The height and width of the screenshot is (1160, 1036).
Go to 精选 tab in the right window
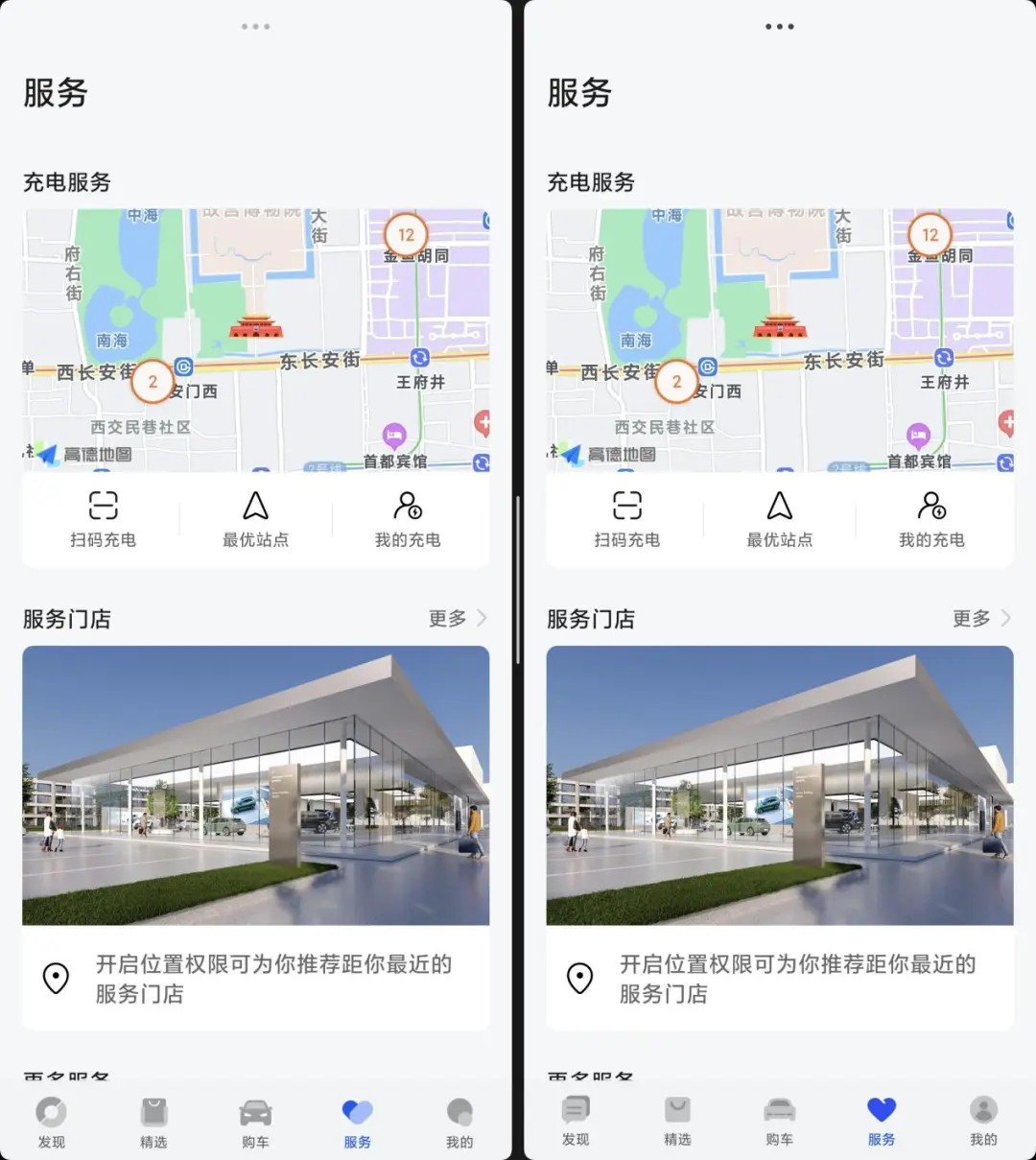pos(677,1120)
